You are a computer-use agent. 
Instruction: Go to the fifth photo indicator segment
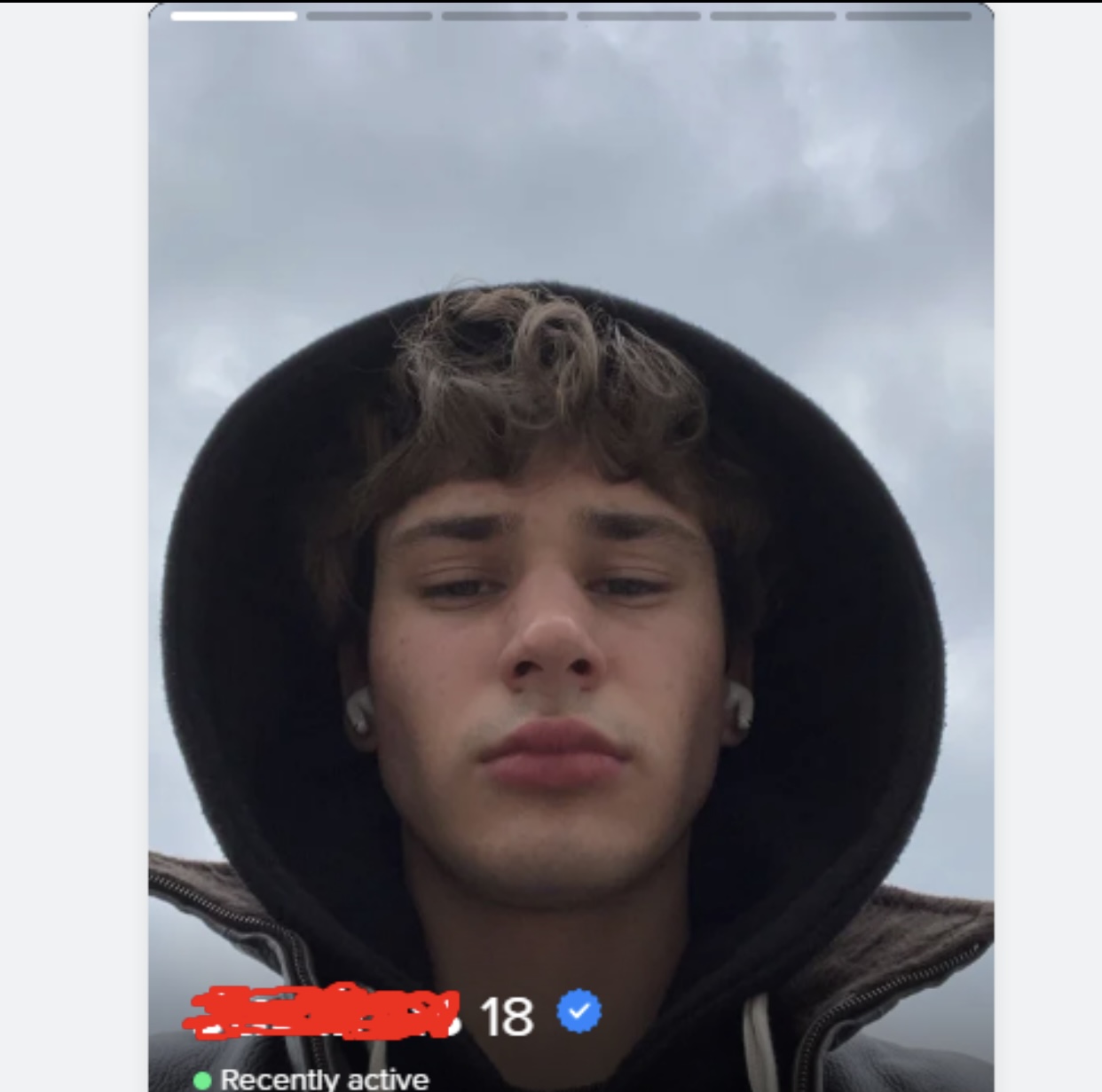point(773,16)
